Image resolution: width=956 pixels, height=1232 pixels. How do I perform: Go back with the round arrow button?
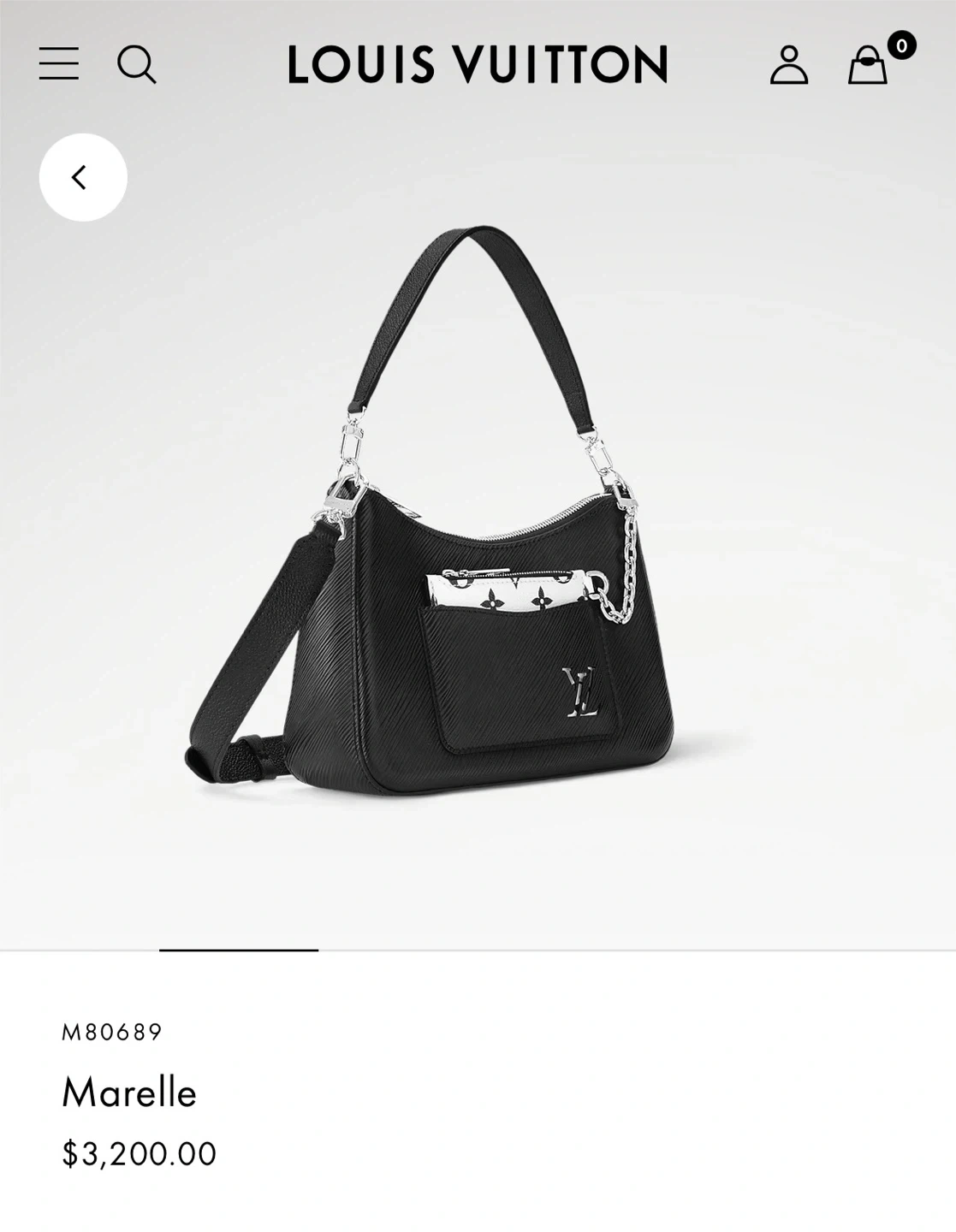coord(83,177)
